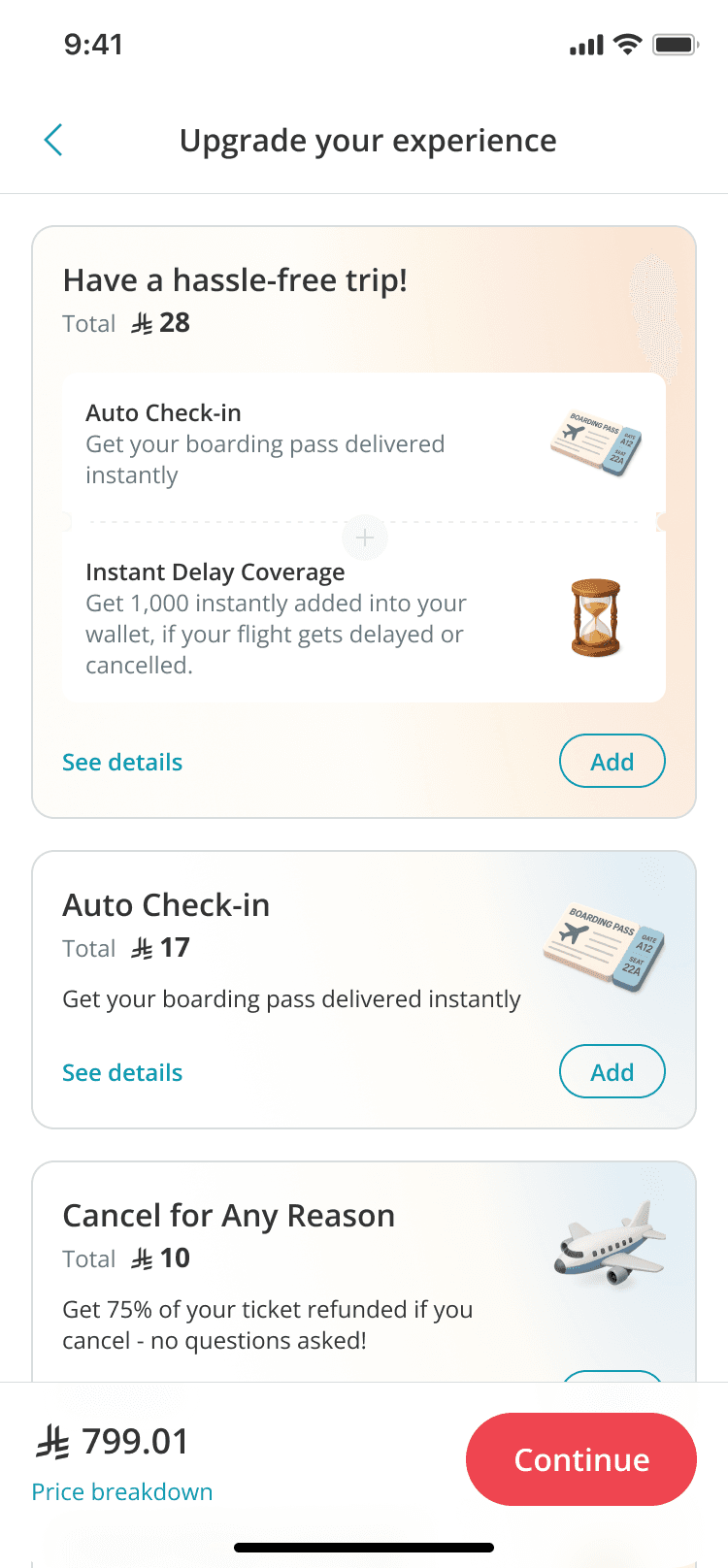Image resolution: width=728 pixels, height=1568 pixels.
Task: Open the Price breakdown
Action: tap(122, 1492)
